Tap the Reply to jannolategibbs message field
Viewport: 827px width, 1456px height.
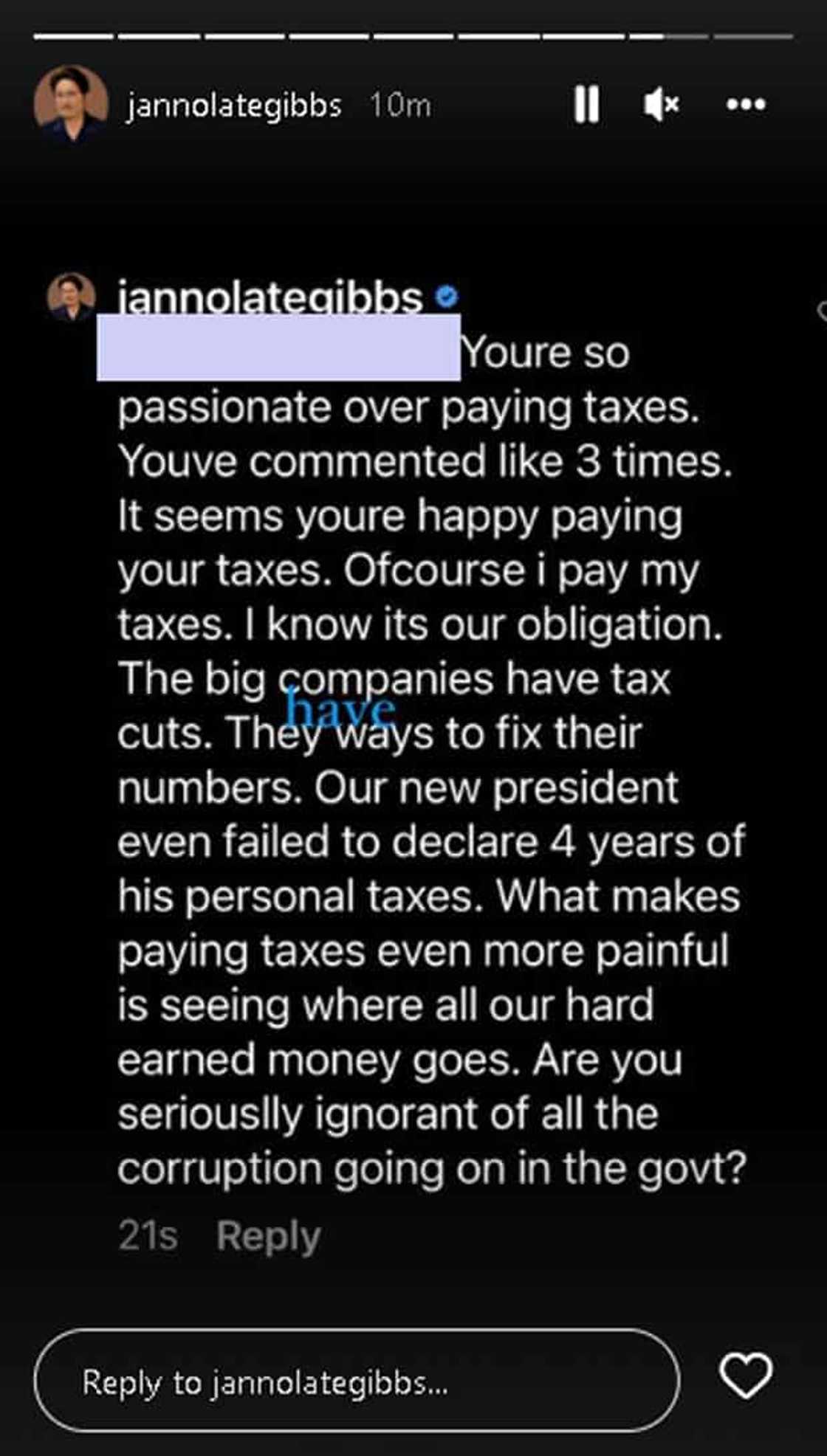coord(356,1381)
